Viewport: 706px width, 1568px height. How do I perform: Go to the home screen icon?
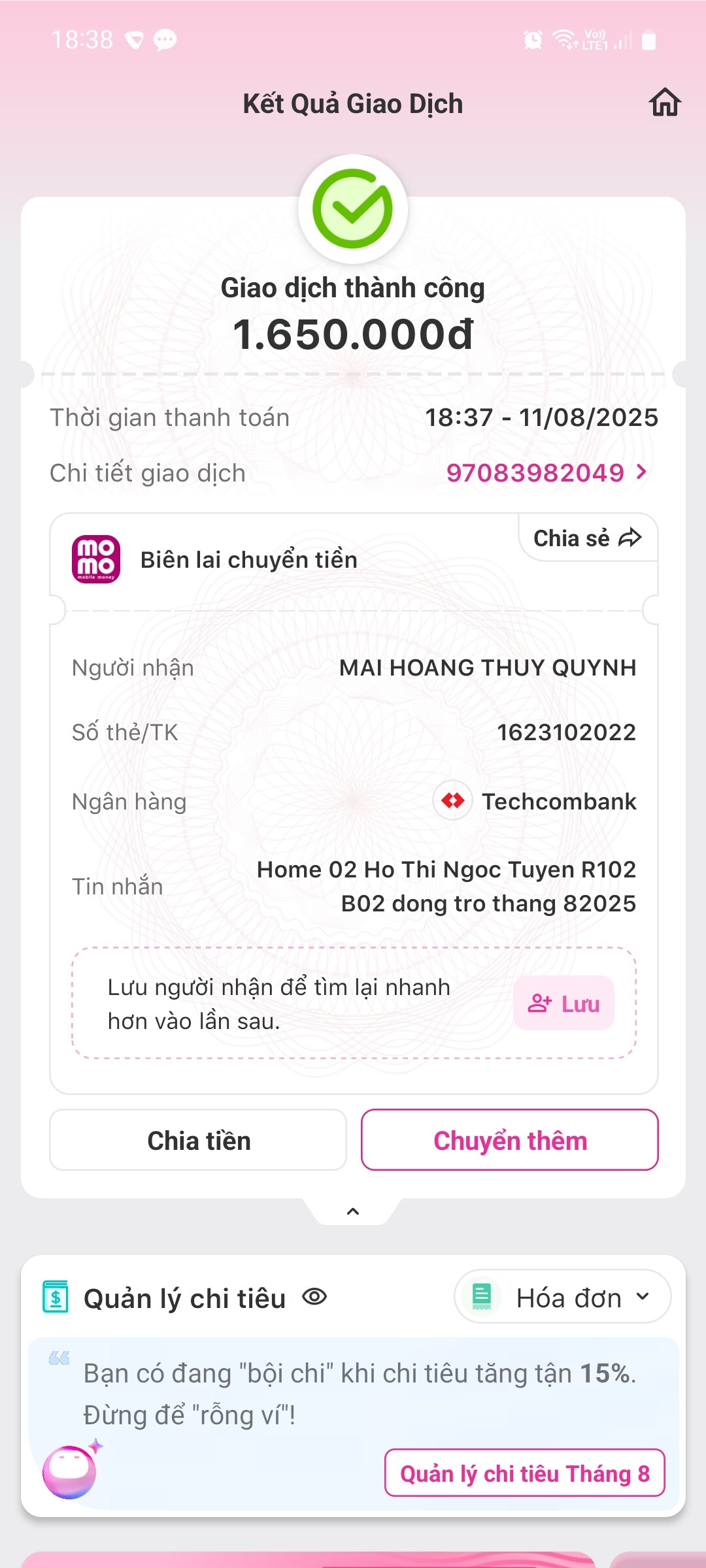pos(665,103)
